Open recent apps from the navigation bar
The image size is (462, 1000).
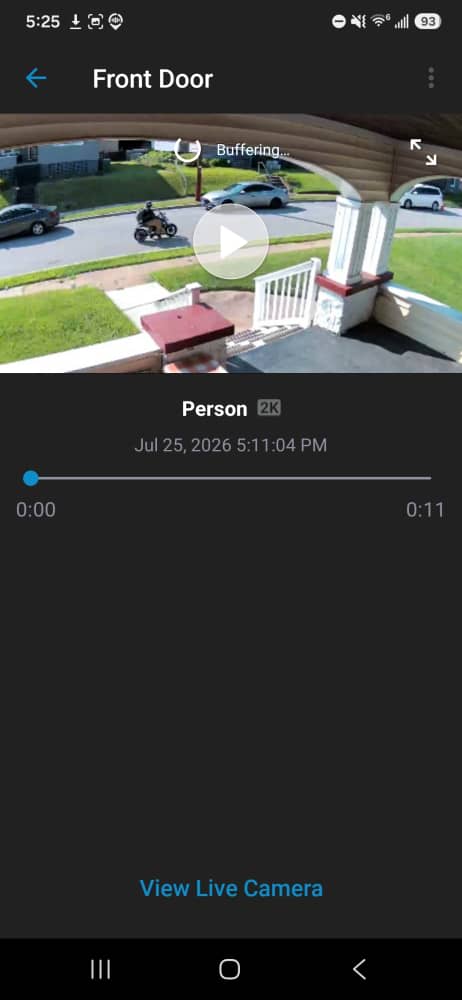[100, 969]
